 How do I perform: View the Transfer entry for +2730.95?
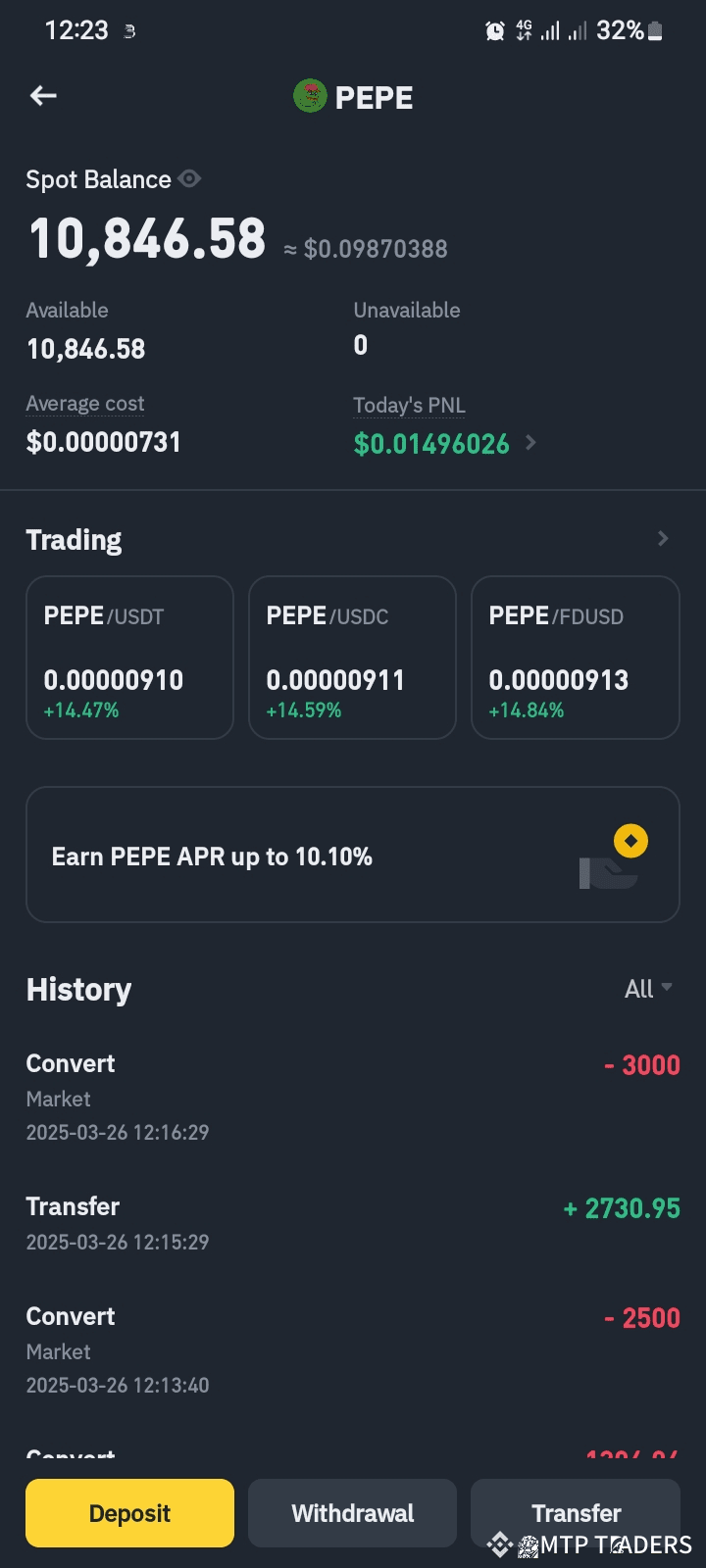353,1223
